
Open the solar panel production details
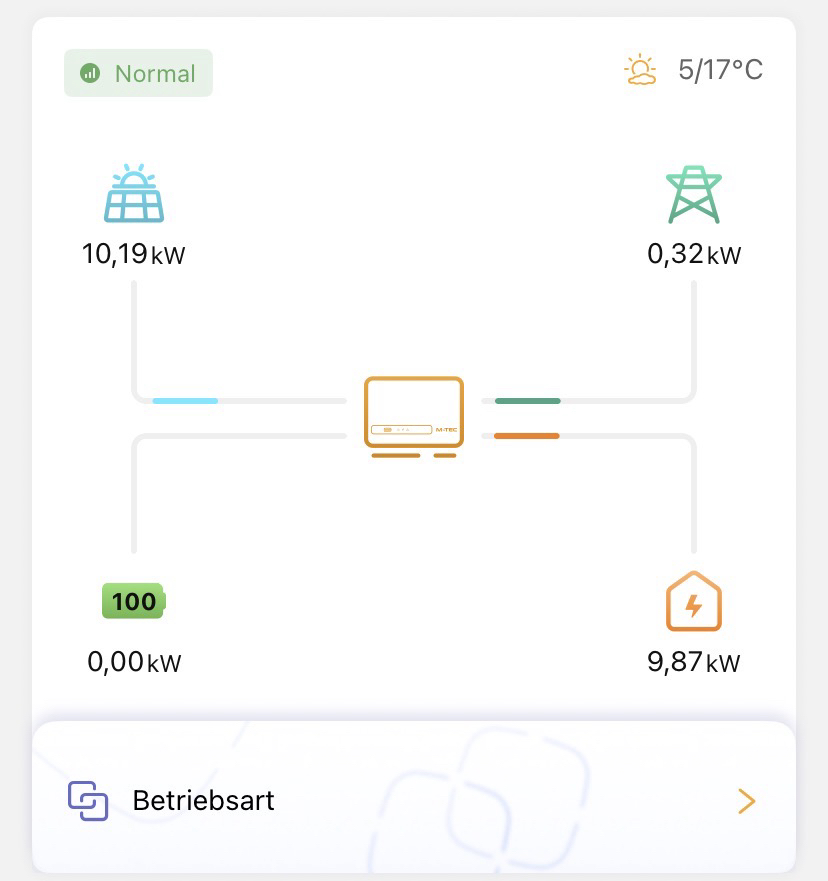[134, 195]
